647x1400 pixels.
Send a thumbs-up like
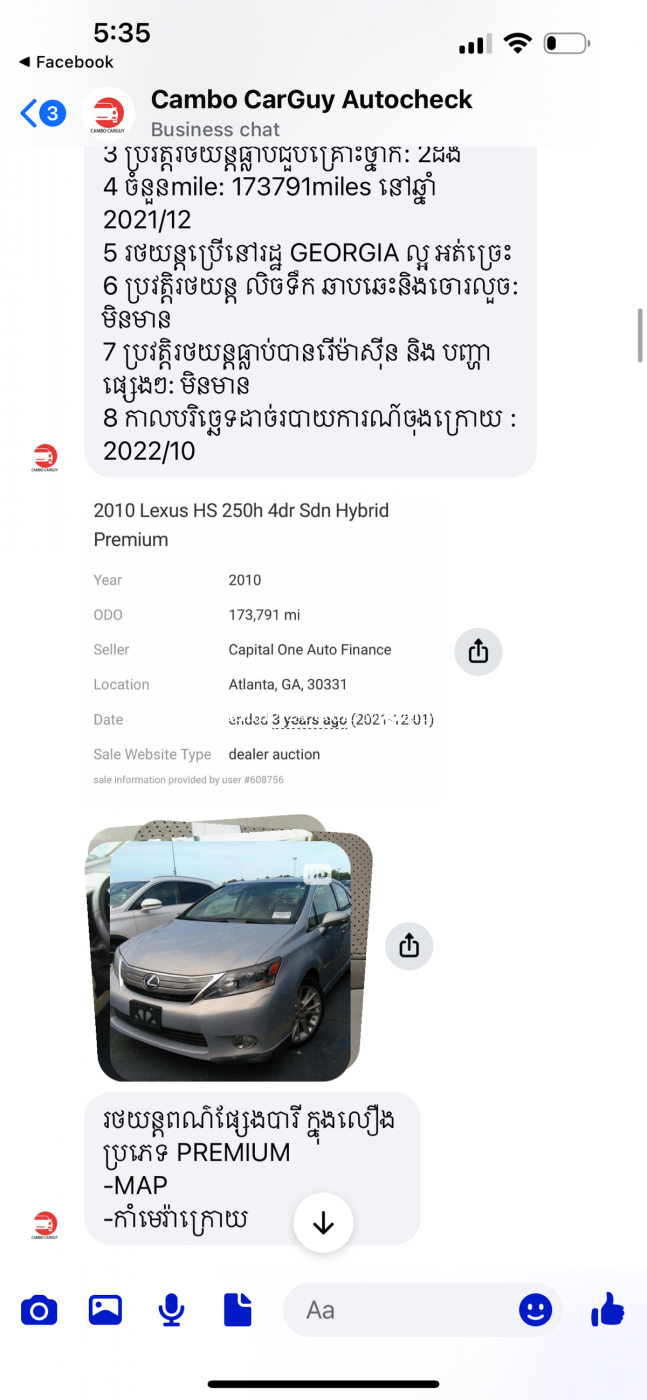tap(607, 1309)
